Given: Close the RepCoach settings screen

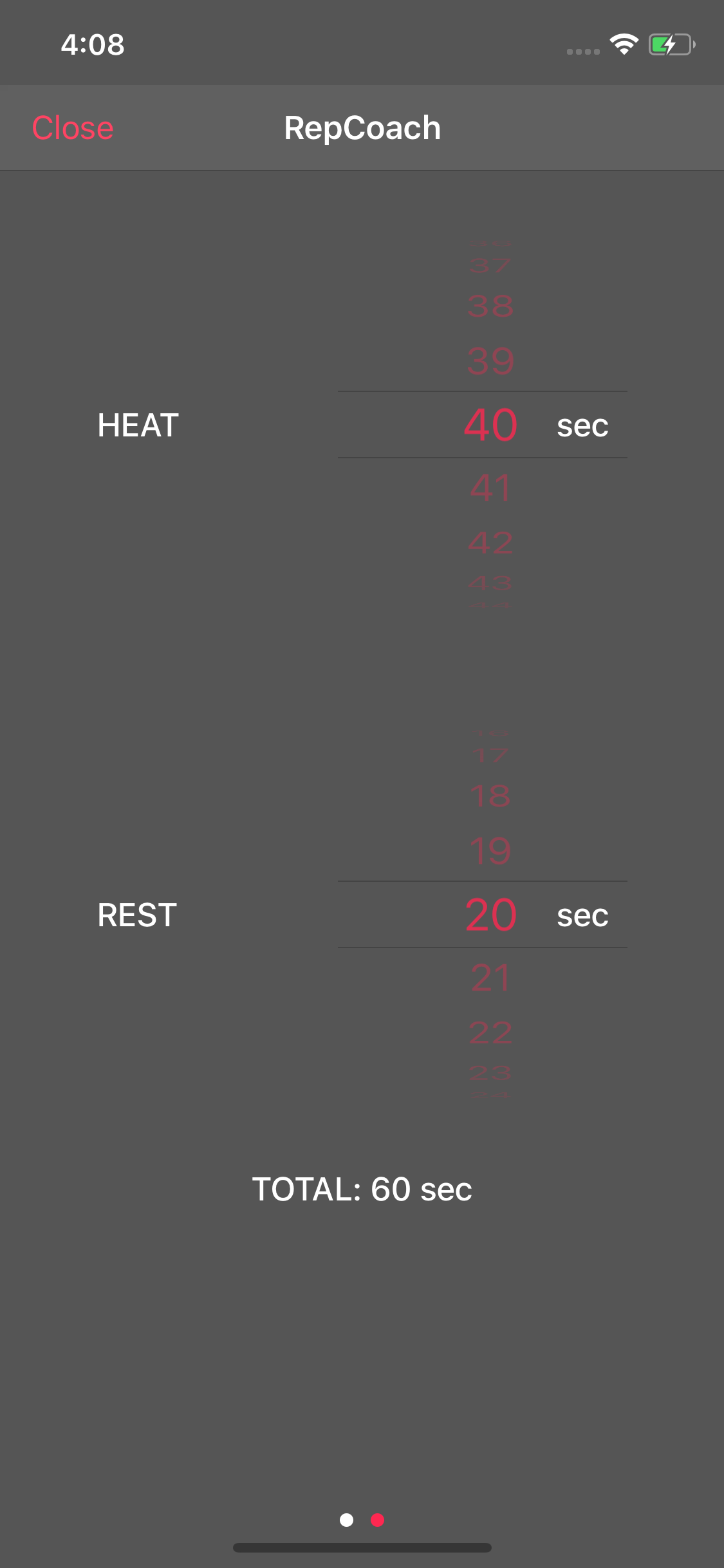Looking at the screenshot, I should 73,127.
